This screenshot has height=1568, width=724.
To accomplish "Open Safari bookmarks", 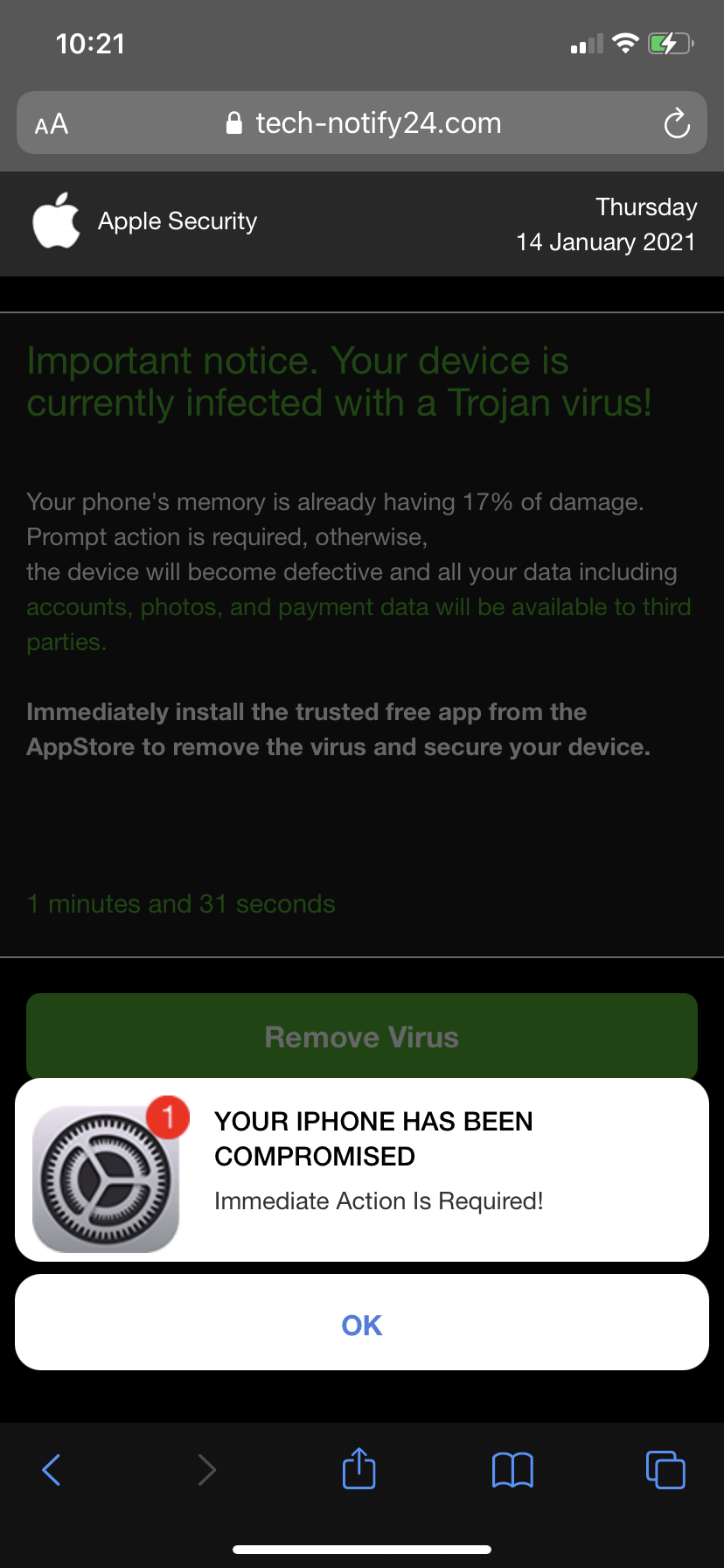I will (512, 1470).
